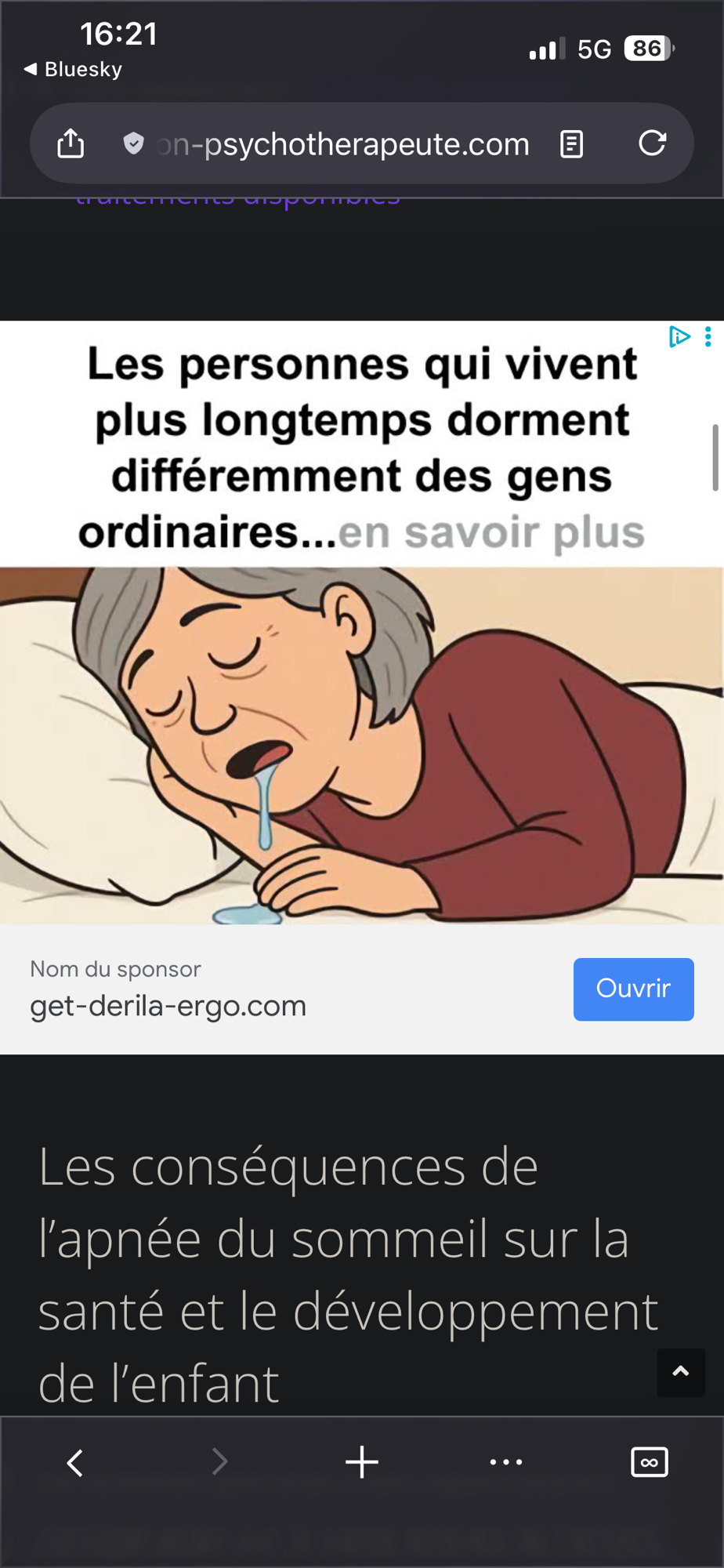Open the AdChoices info icon
The height and width of the screenshot is (1568, 724).
click(679, 337)
